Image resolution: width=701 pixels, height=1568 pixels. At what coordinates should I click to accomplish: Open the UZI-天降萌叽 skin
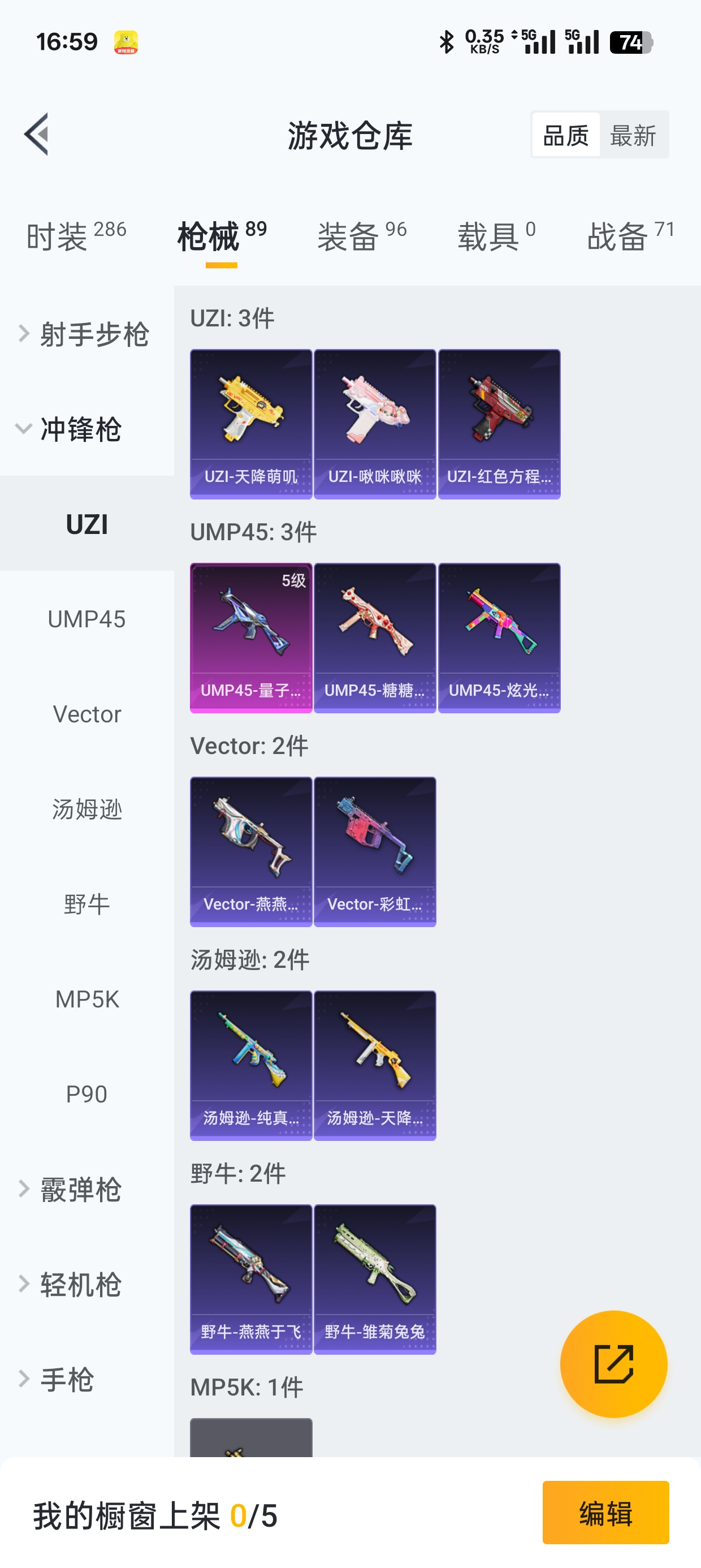click(250, 424)
